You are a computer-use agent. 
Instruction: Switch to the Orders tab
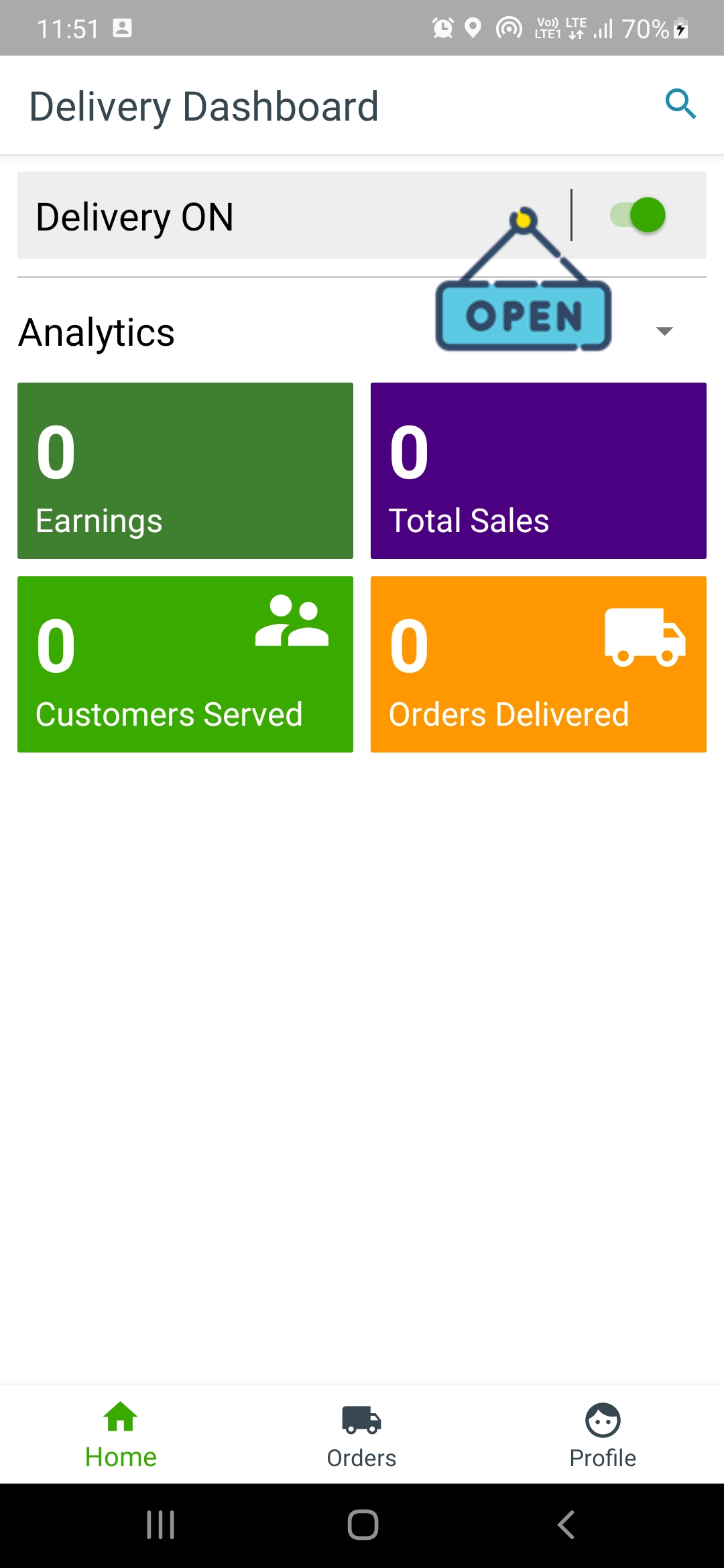tap(362, 1435)
